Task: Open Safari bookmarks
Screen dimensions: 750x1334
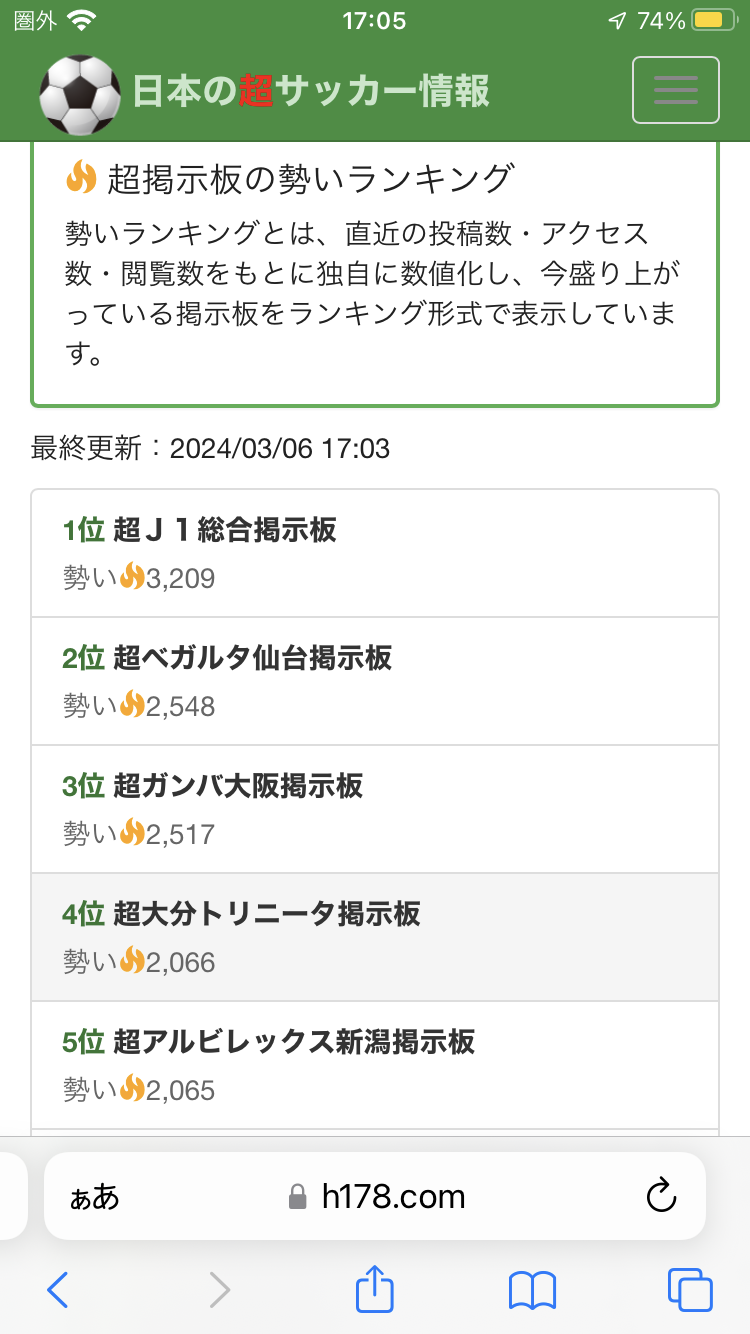Action: 532,1290
